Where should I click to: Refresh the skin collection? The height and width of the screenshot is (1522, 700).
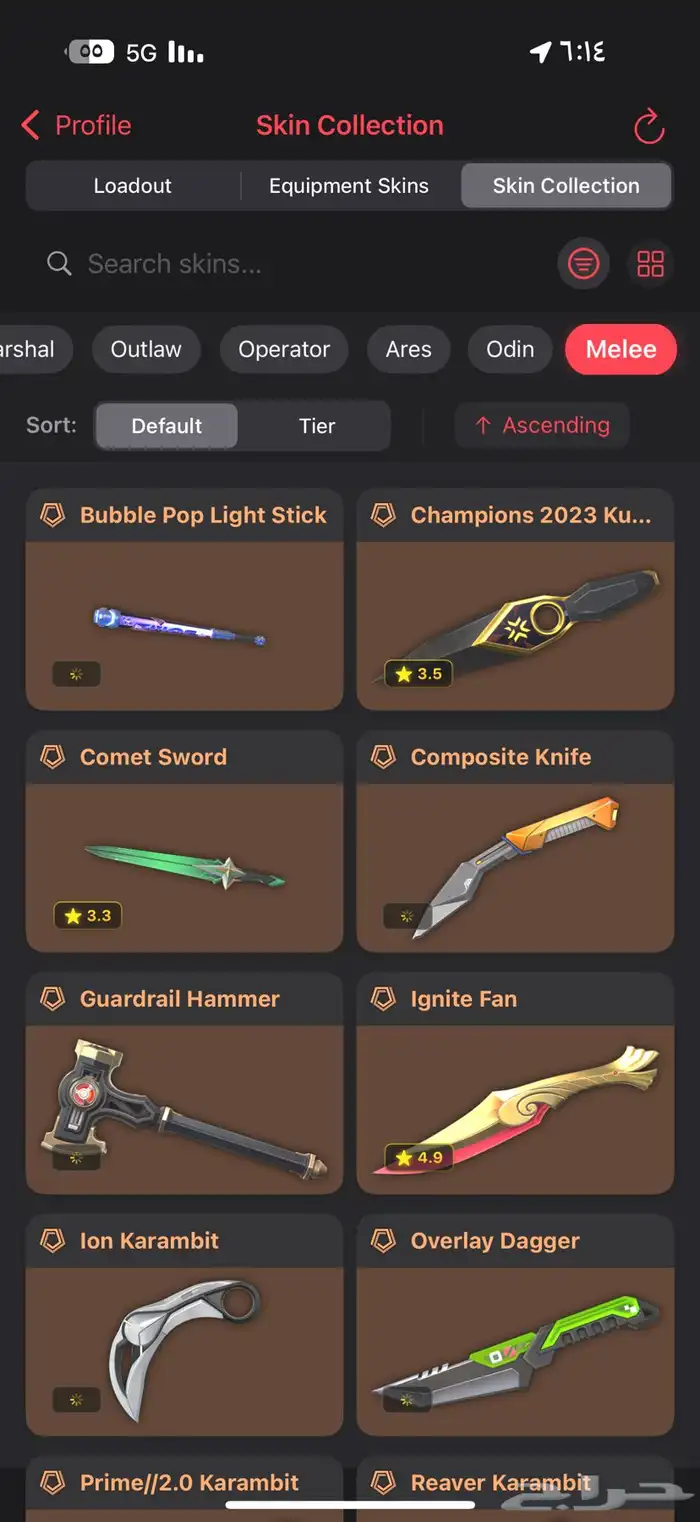649,127
